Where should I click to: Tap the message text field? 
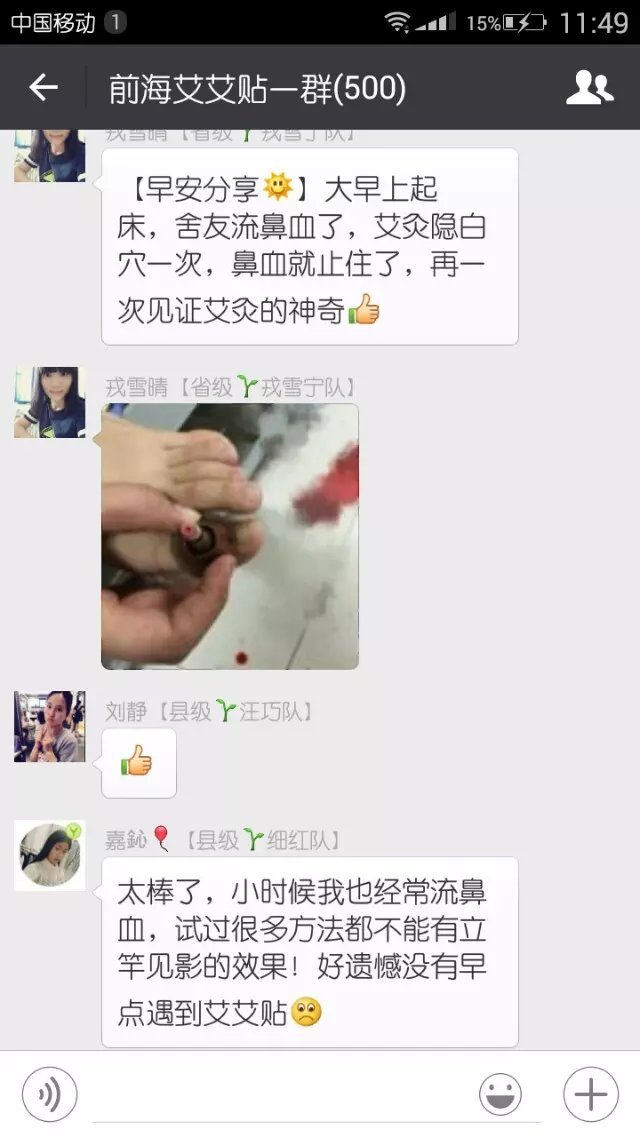pos(280,1094)
